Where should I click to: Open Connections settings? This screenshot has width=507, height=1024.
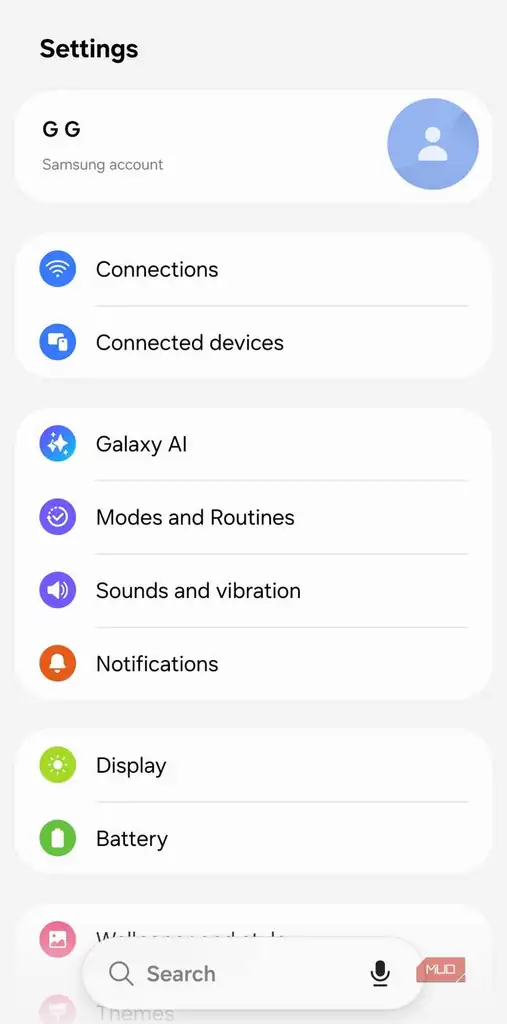pos(253,269)
